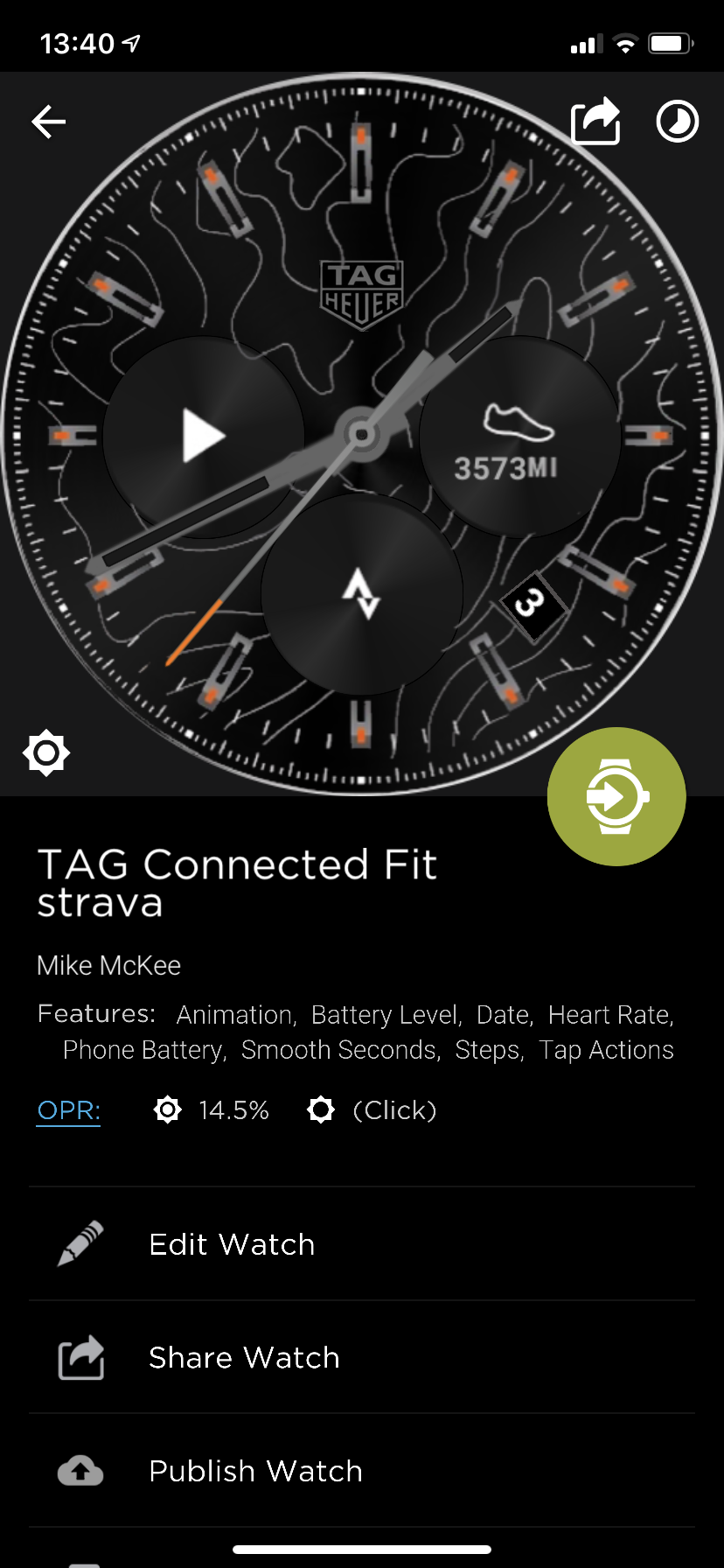This screenshot has height=1568, width=724.
Task: Toggle the brightness icon on the preview
Action: pos(46,752)
